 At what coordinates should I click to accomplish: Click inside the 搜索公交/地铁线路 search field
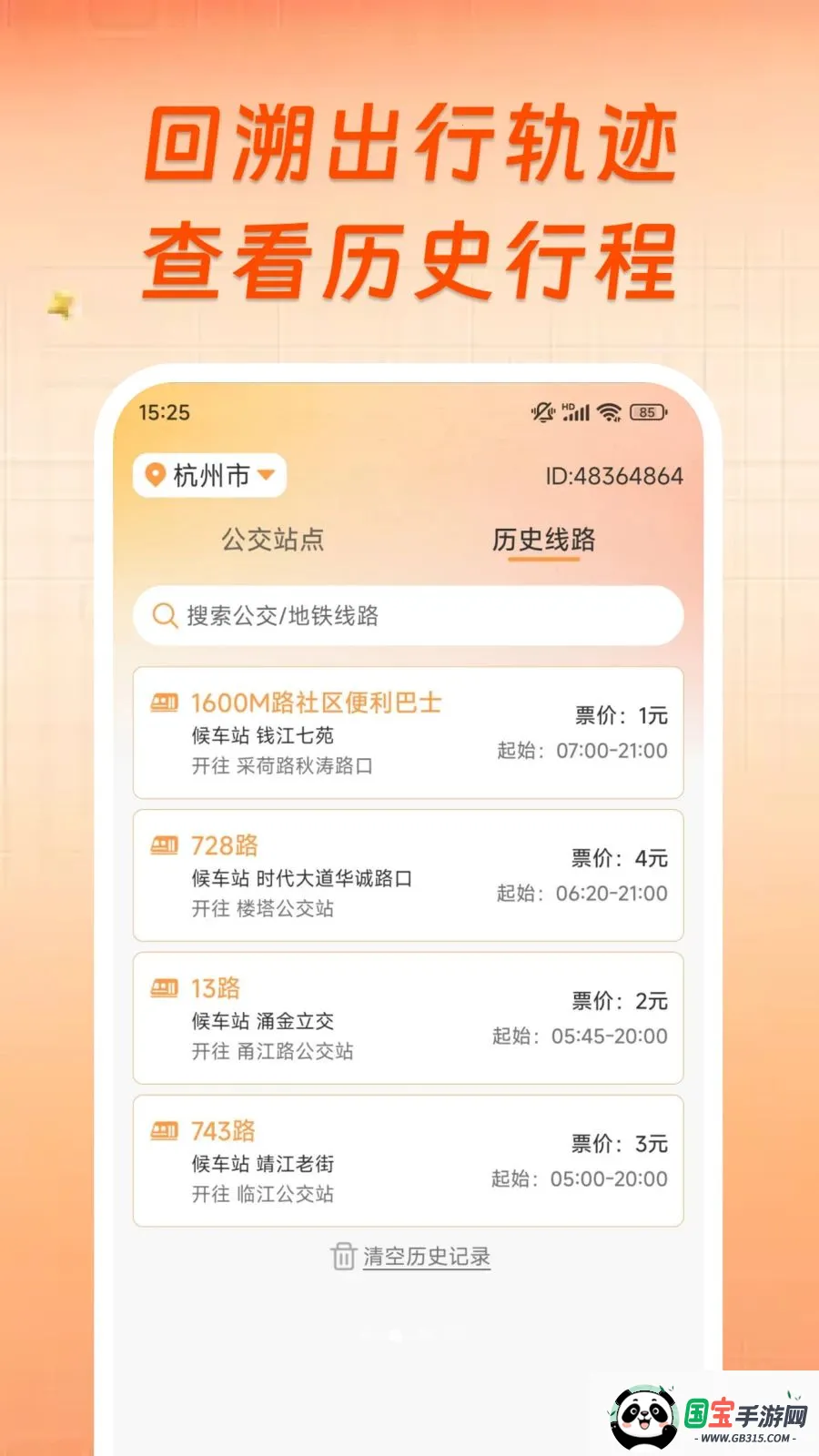409,616
